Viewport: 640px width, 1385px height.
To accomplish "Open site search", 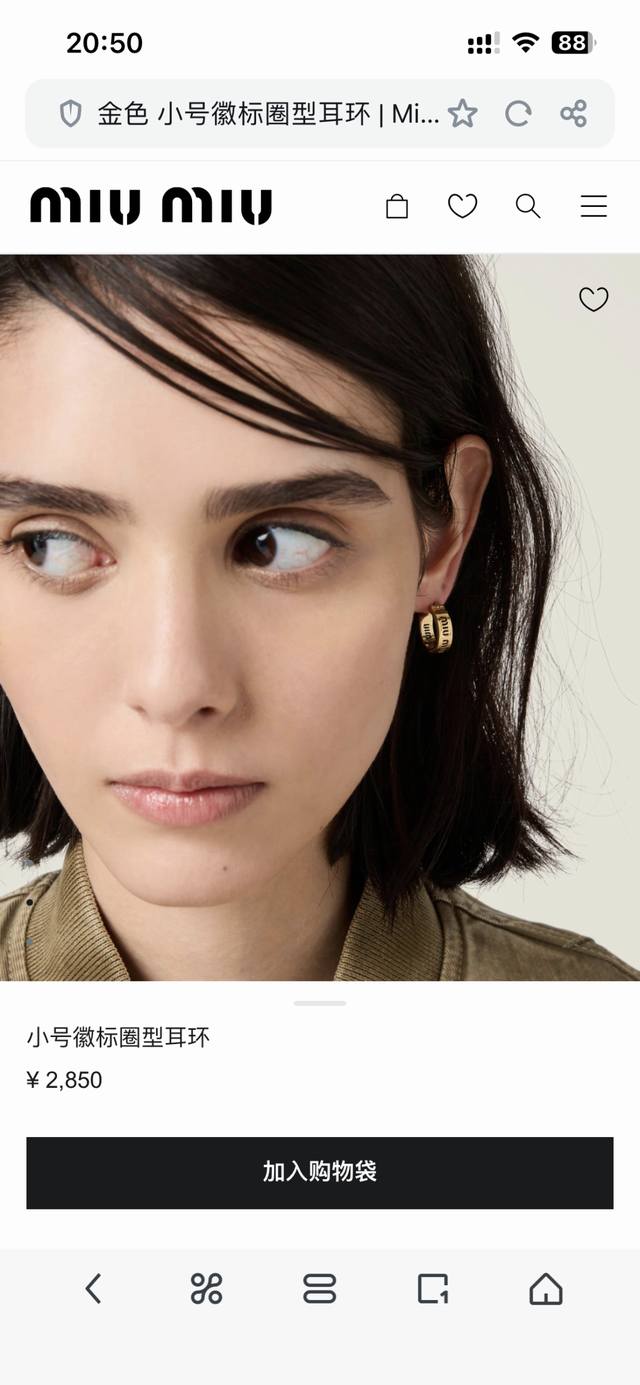I will 528,207.
